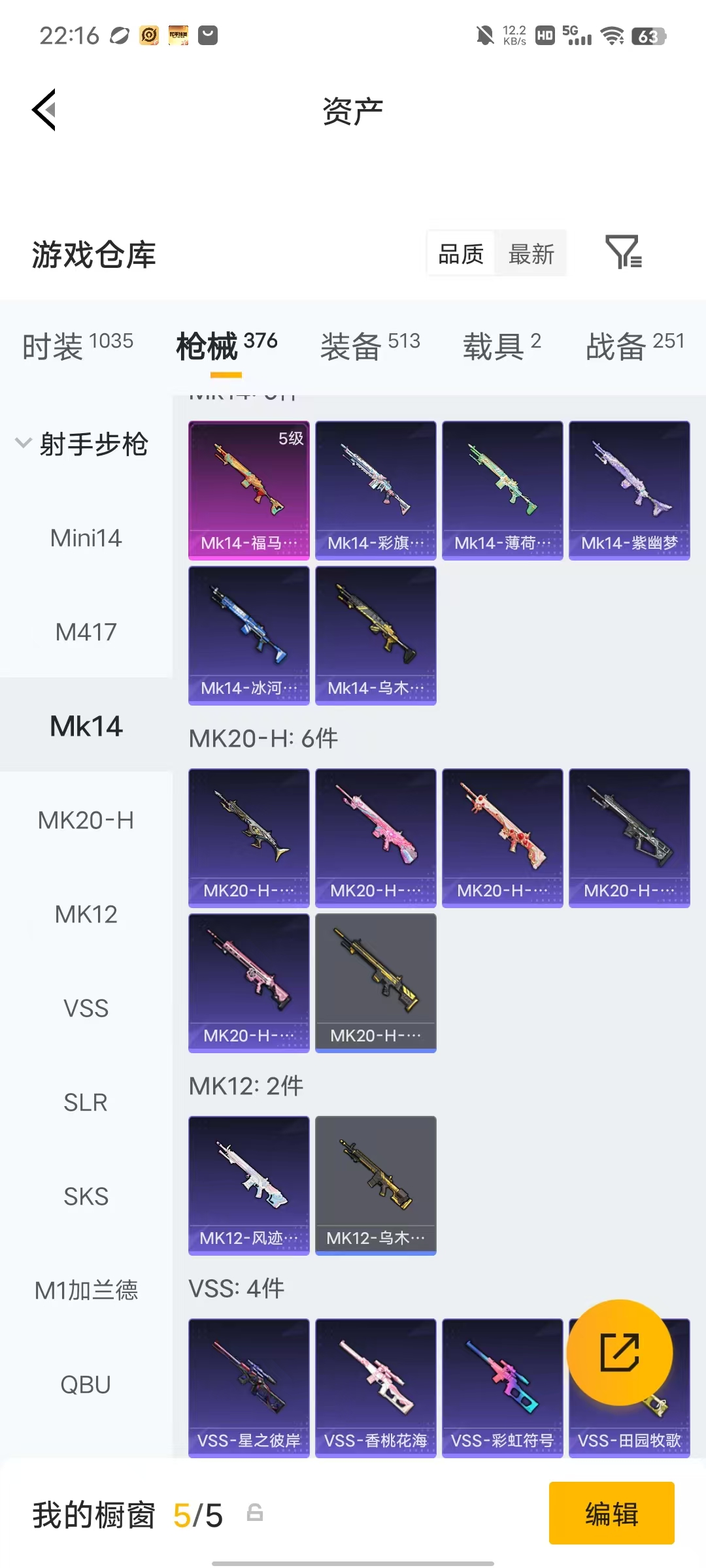
Task: Switch to the 装备 tab
Action: pyautogui.click(x=370, y=346)
